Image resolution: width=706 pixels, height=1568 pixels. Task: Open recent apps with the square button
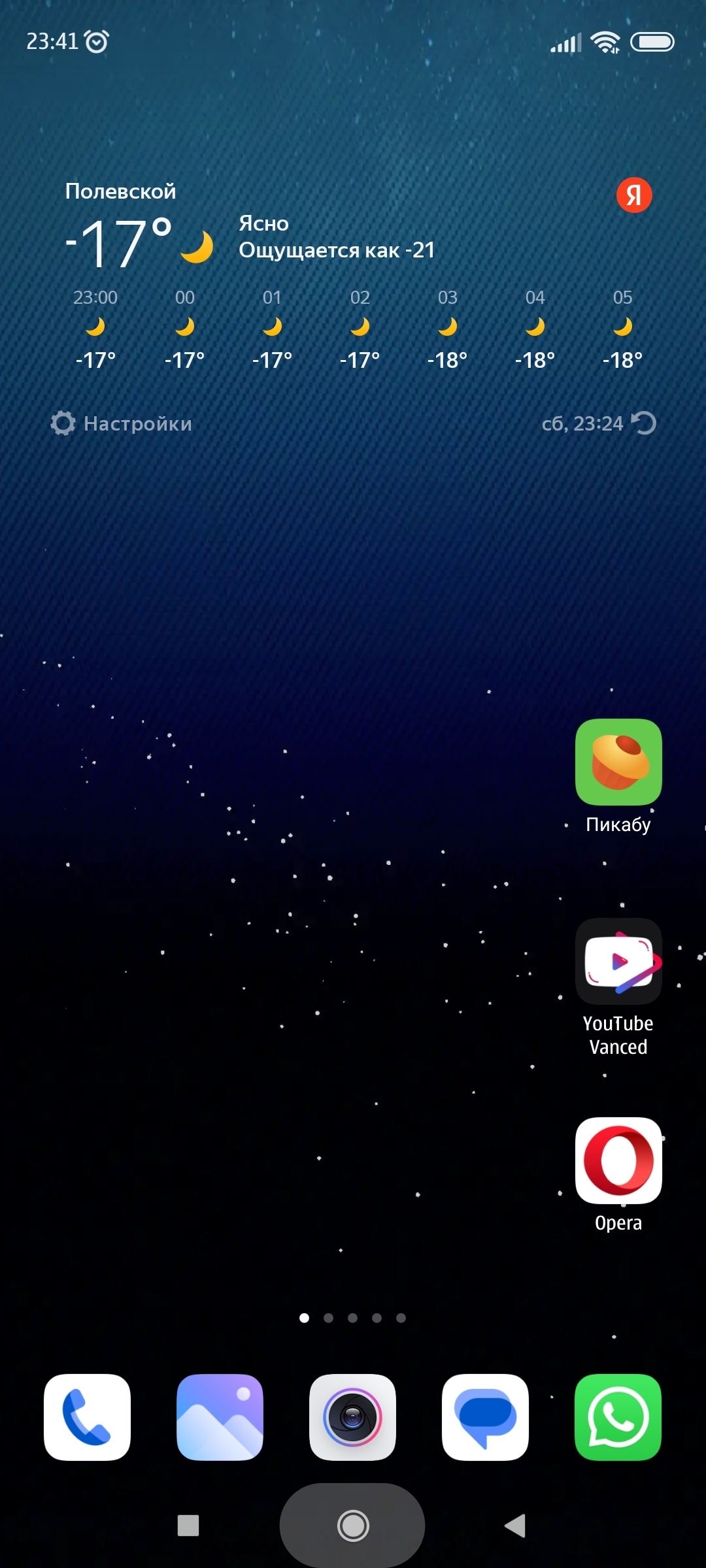tap(188, 1526)
